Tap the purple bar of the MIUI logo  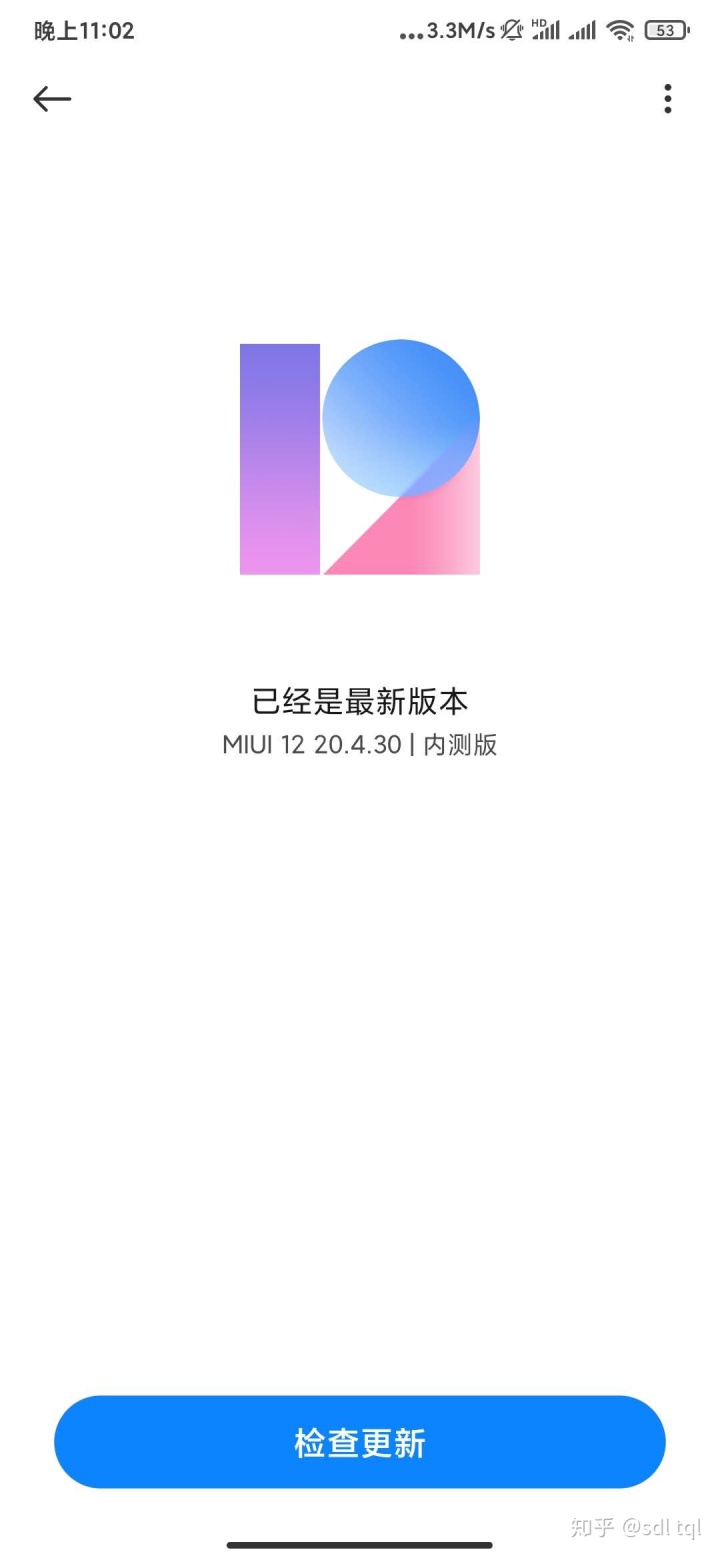click(279, 458)
